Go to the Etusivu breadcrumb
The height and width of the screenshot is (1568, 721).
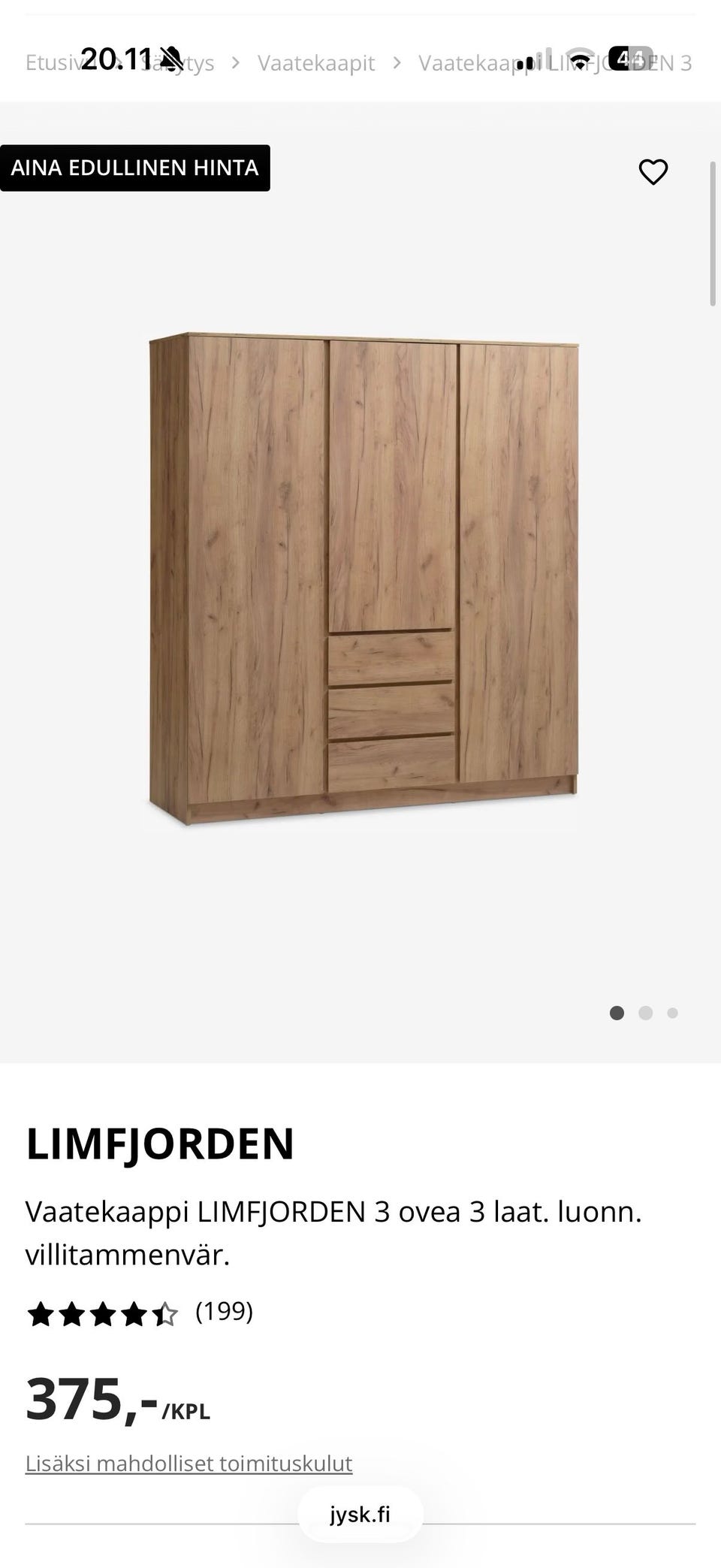click(53, 62)
